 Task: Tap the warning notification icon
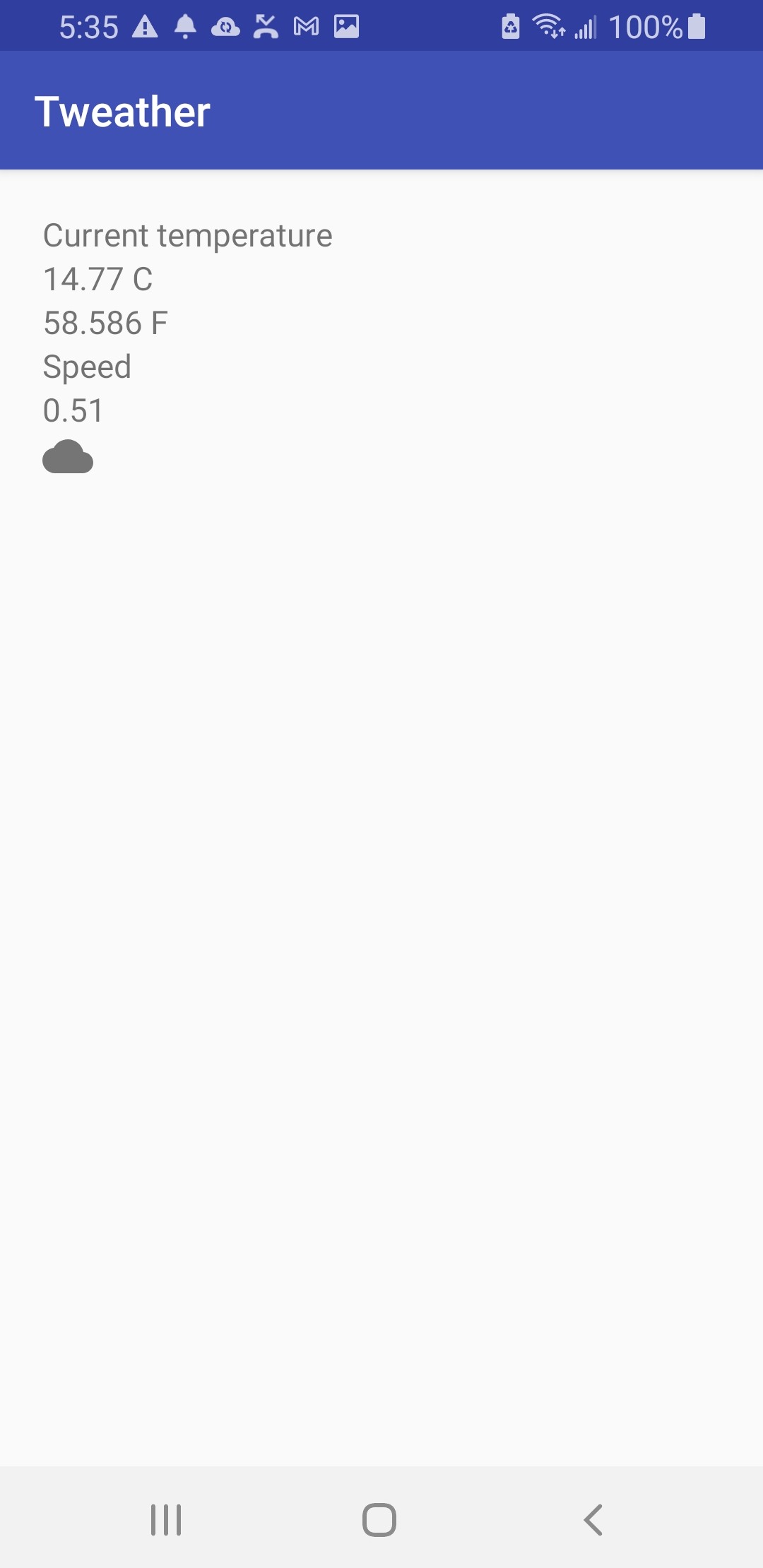pos(145,26)
